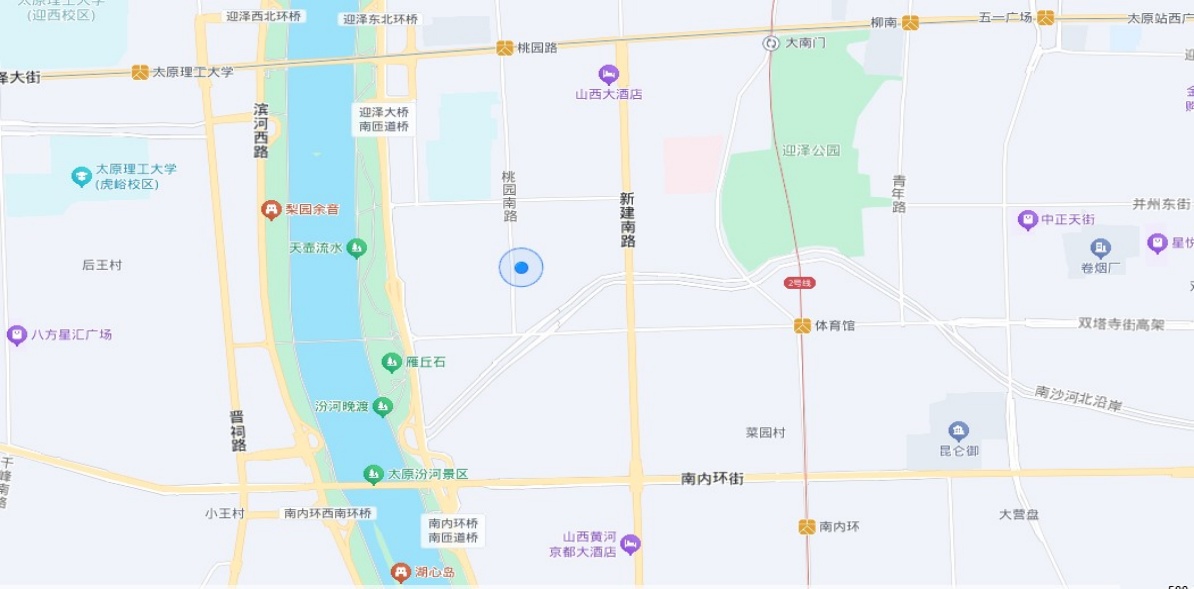Select the 大南门 metro station marker
Image resolution: width=1194 pixels, height=589 pixels.
771,43
